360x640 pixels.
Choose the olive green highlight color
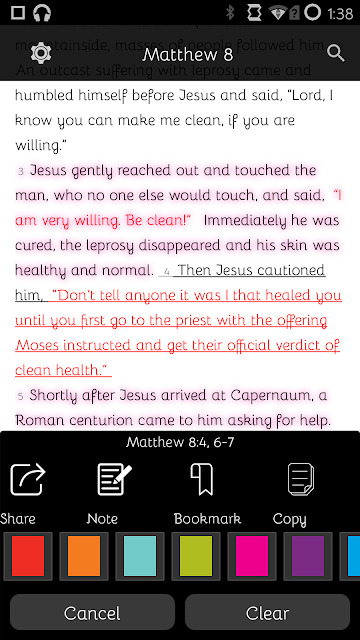pos(196,556)
